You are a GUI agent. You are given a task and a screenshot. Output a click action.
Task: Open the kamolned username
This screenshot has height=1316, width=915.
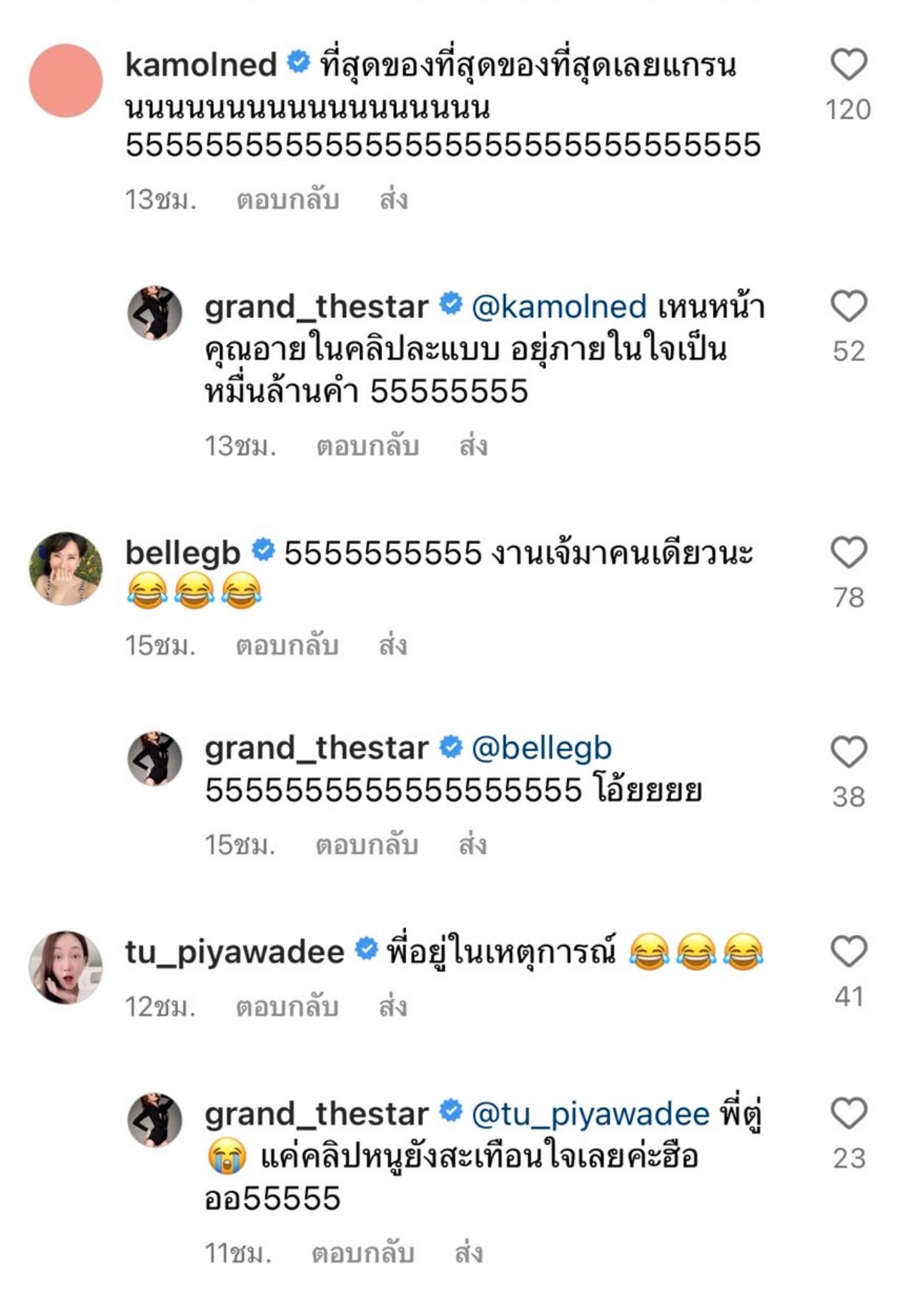201,65
